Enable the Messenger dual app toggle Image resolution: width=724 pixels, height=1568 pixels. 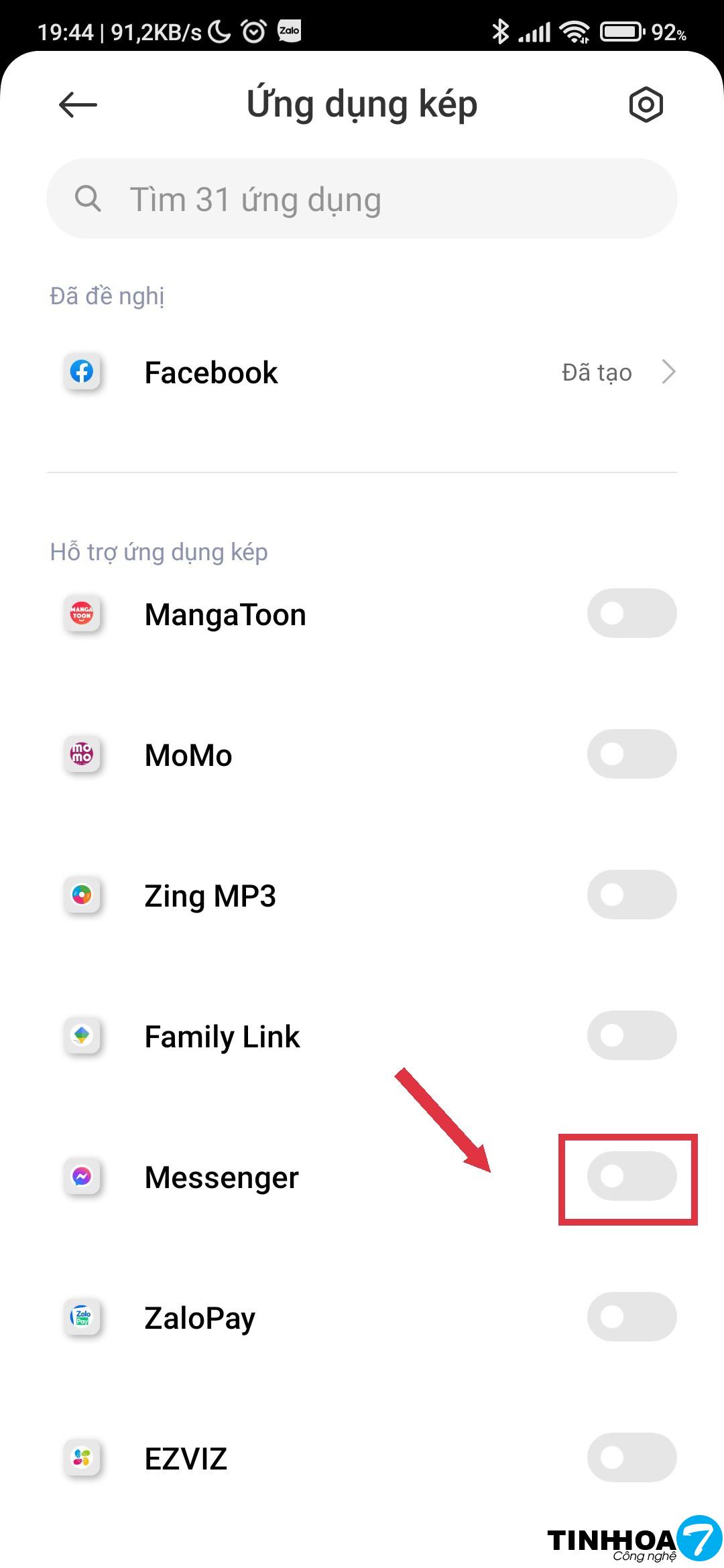tap(631, 1176)
